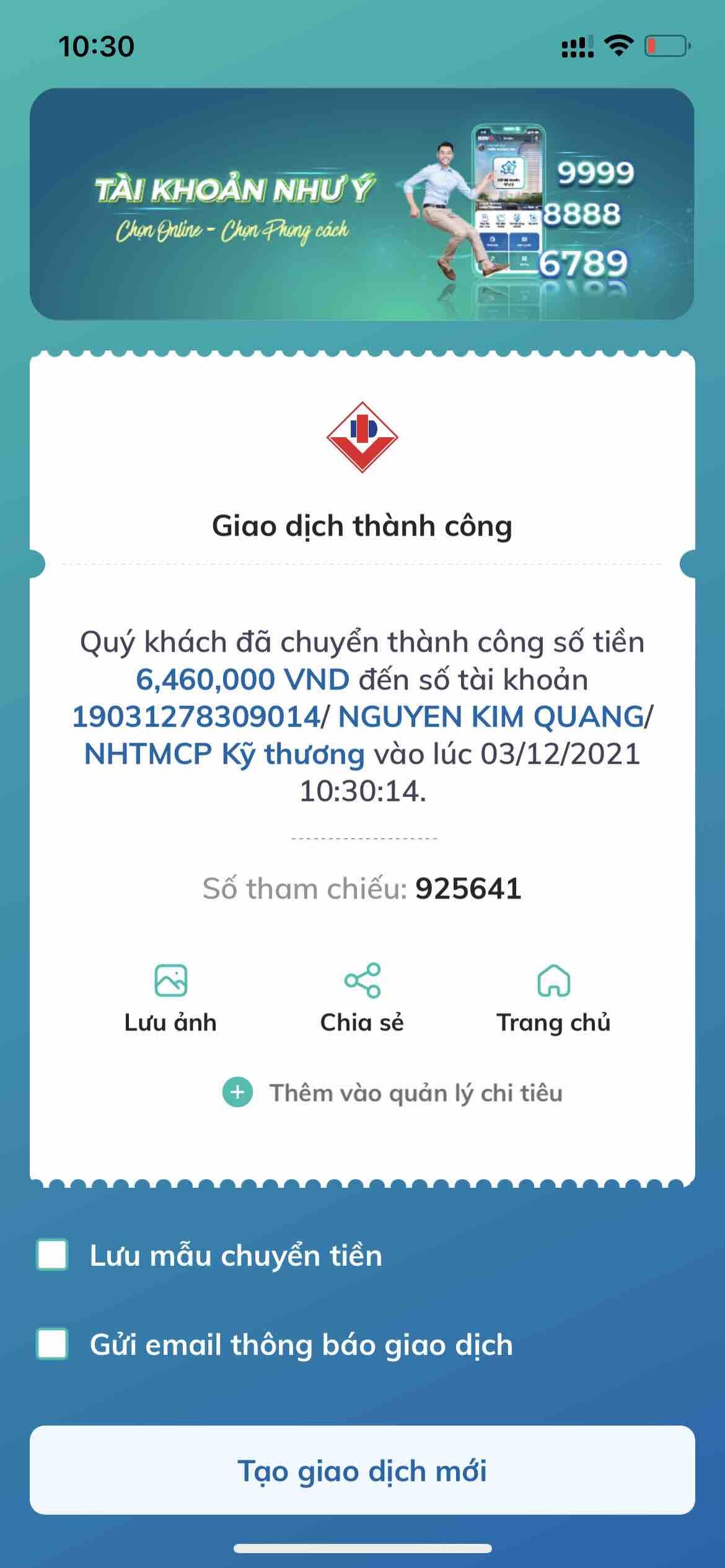This screenshot has width=725, height=1568.
Task: Tap Tạo giao dịch mới button
Action: click(x=362, y=1471)
